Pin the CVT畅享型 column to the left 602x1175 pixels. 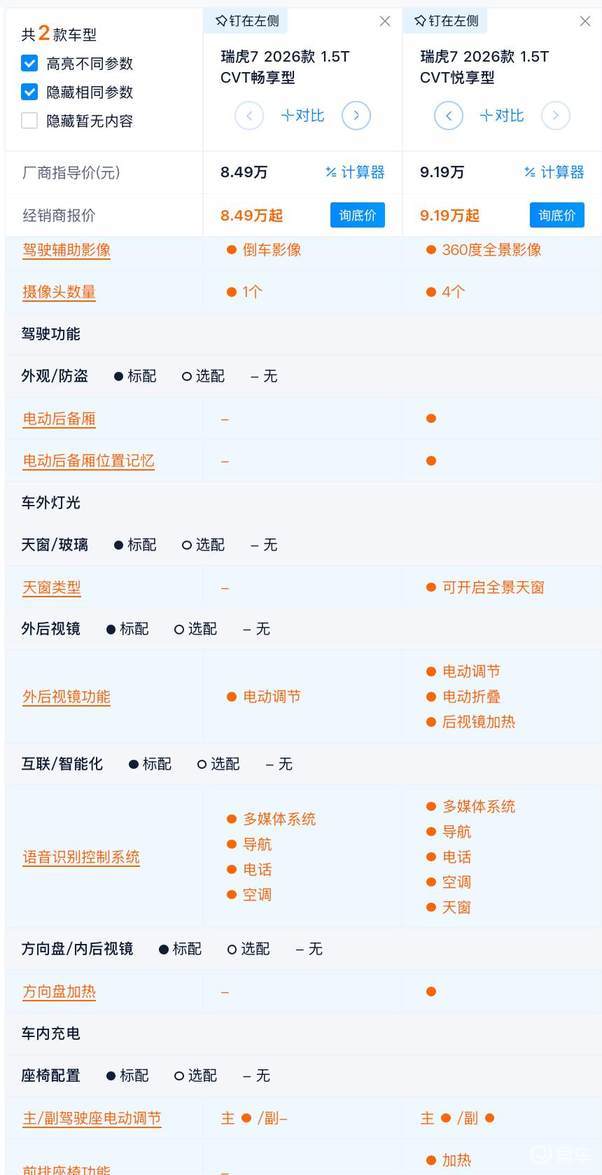tap(248, 20)
